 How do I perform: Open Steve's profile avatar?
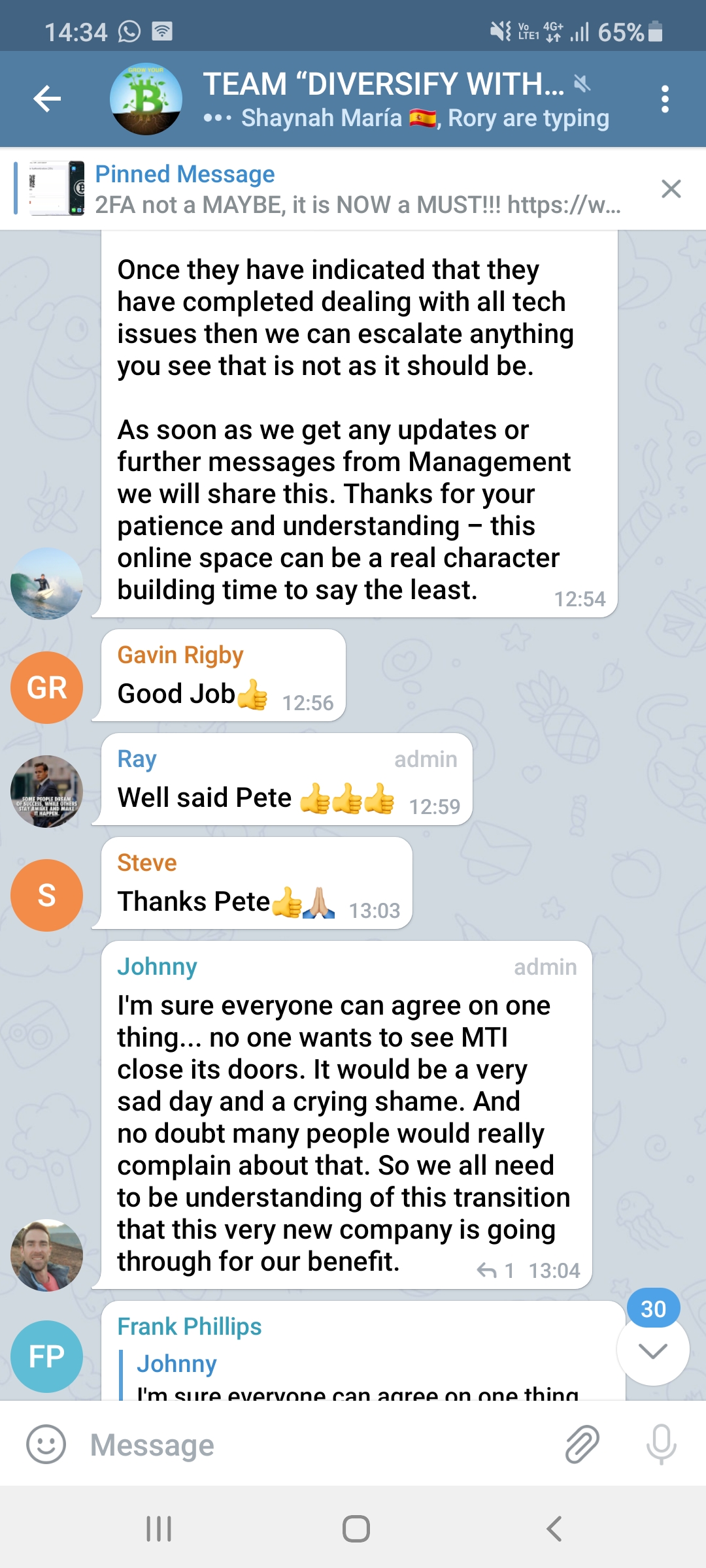46,895
